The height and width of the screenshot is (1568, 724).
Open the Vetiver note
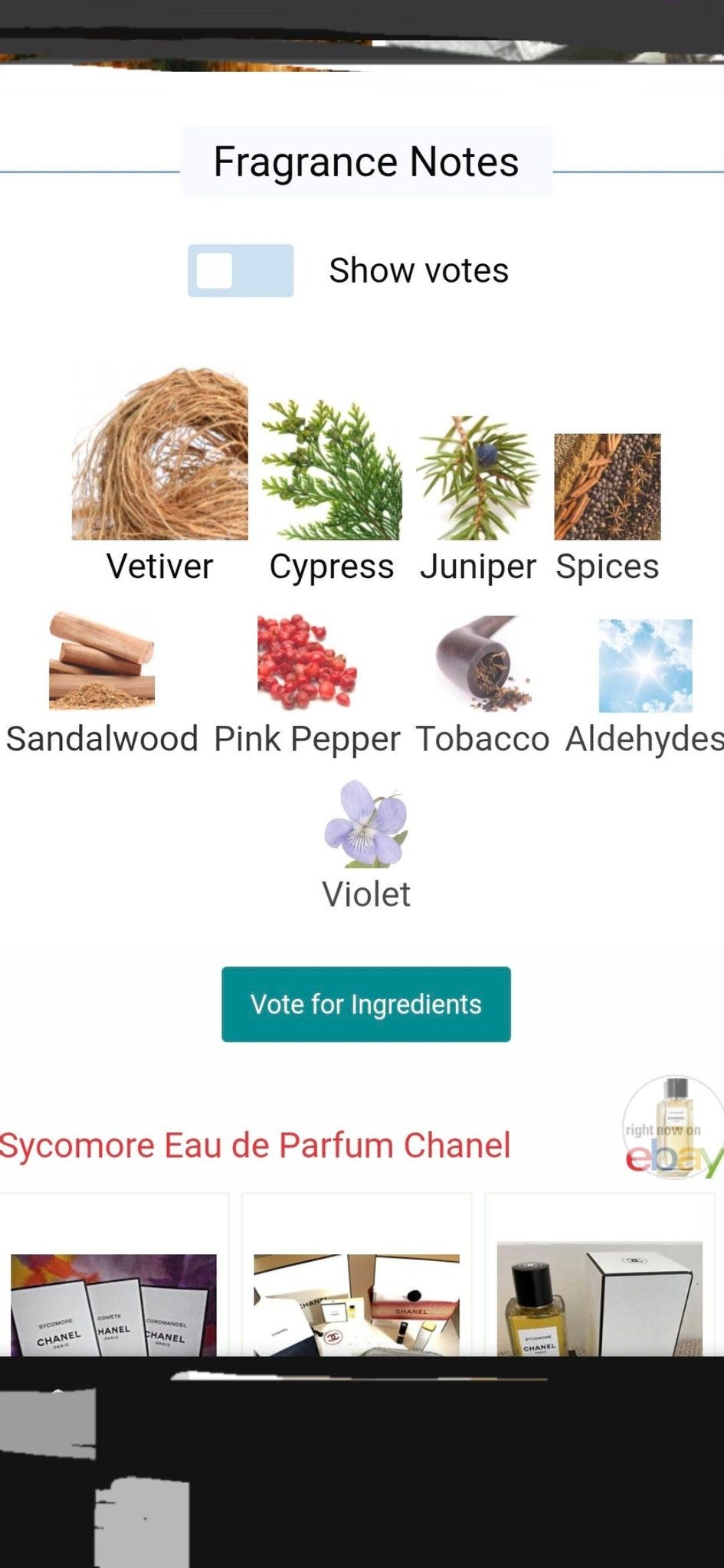click(159, 476)
